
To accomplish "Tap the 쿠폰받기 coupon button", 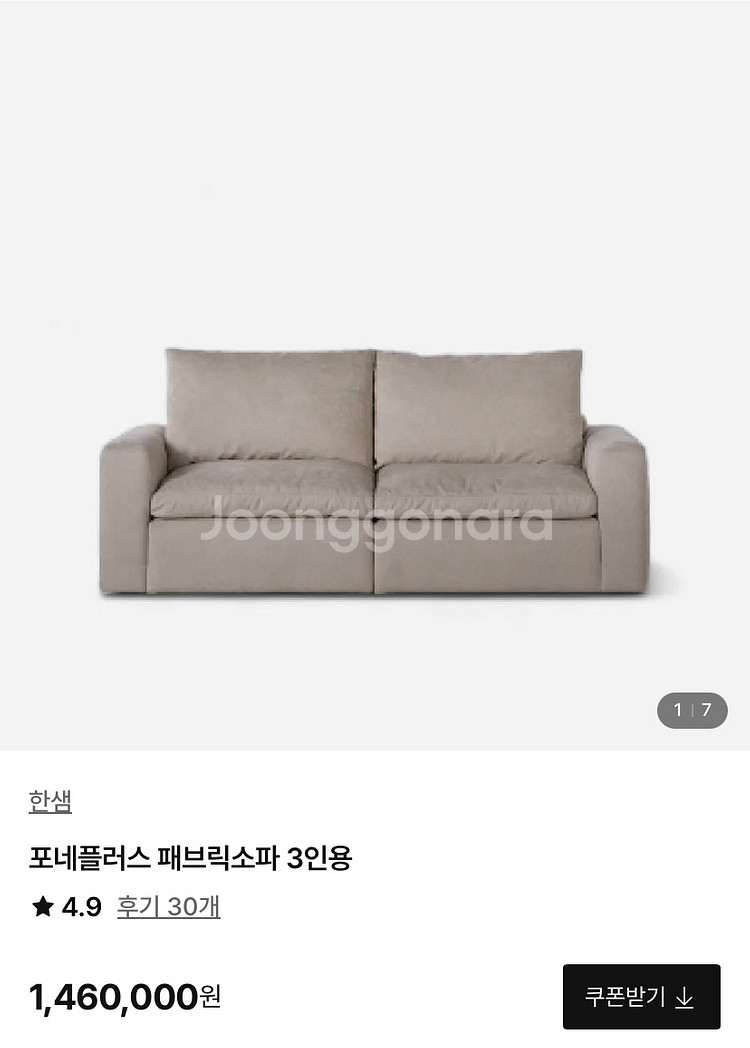I will (641, 997).
